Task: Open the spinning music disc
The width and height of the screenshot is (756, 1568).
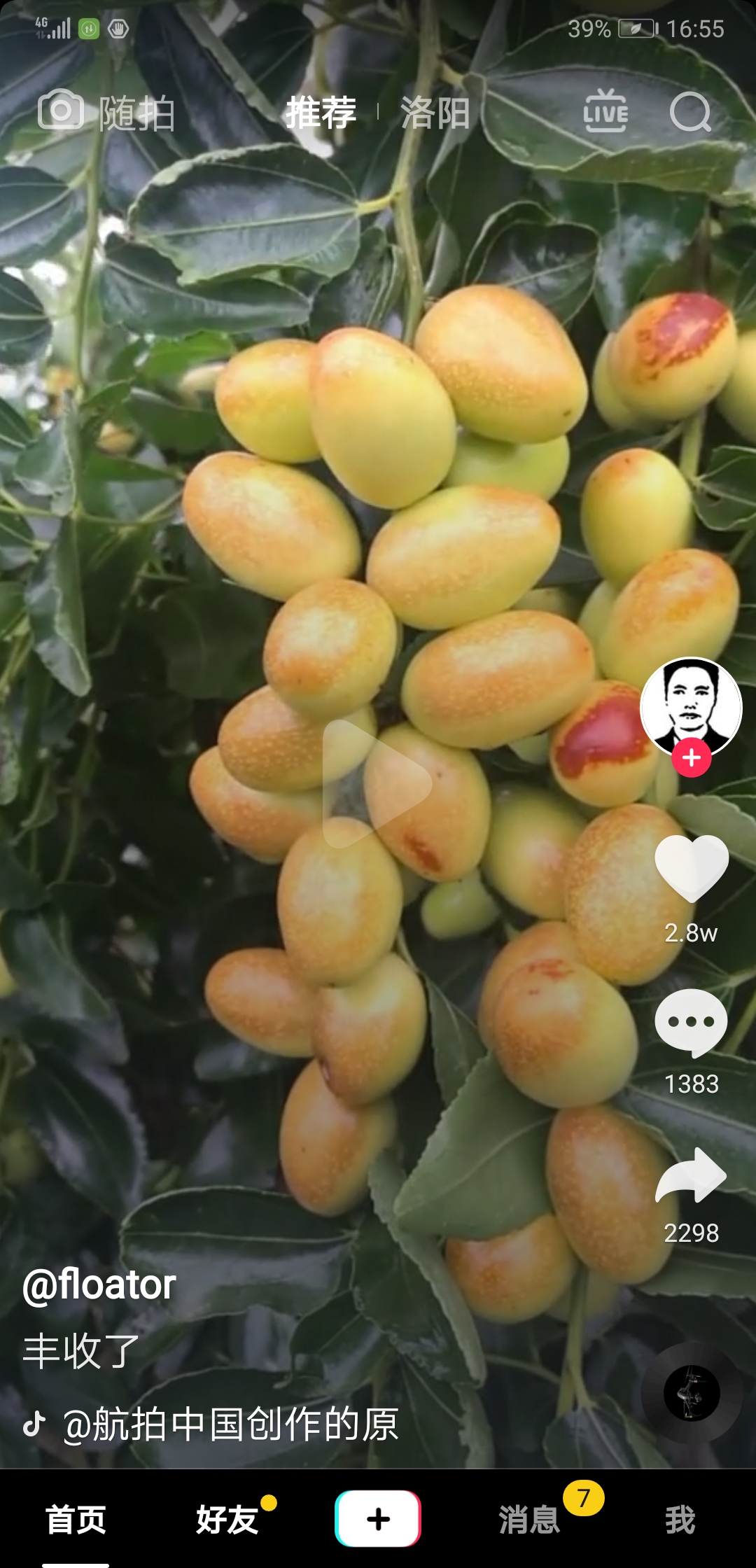Action: (x=692, y=1393)
